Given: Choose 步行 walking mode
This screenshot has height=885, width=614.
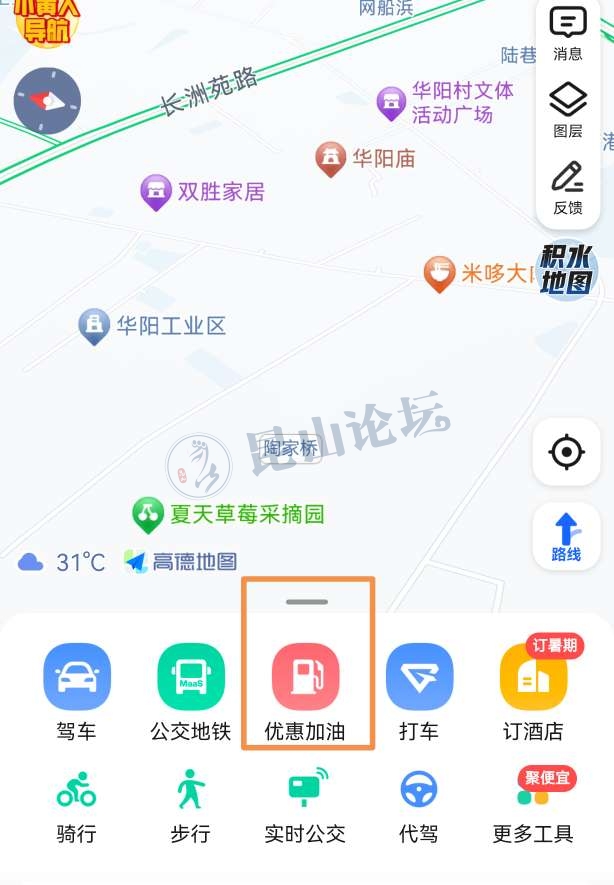Looking at the screenshot, I should click(190, 805).
